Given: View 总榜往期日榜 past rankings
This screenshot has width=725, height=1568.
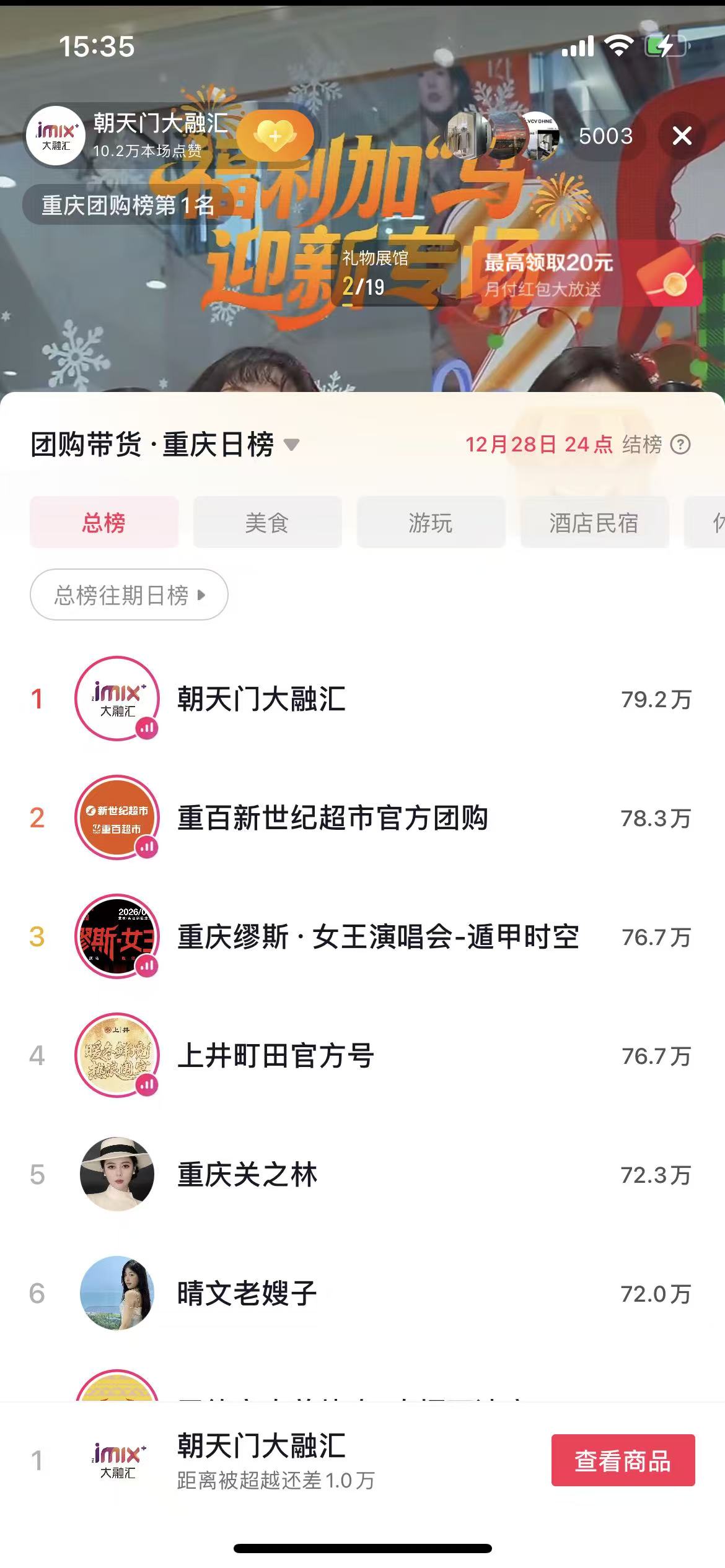Looking at the screenshot, I should point(129,595).
